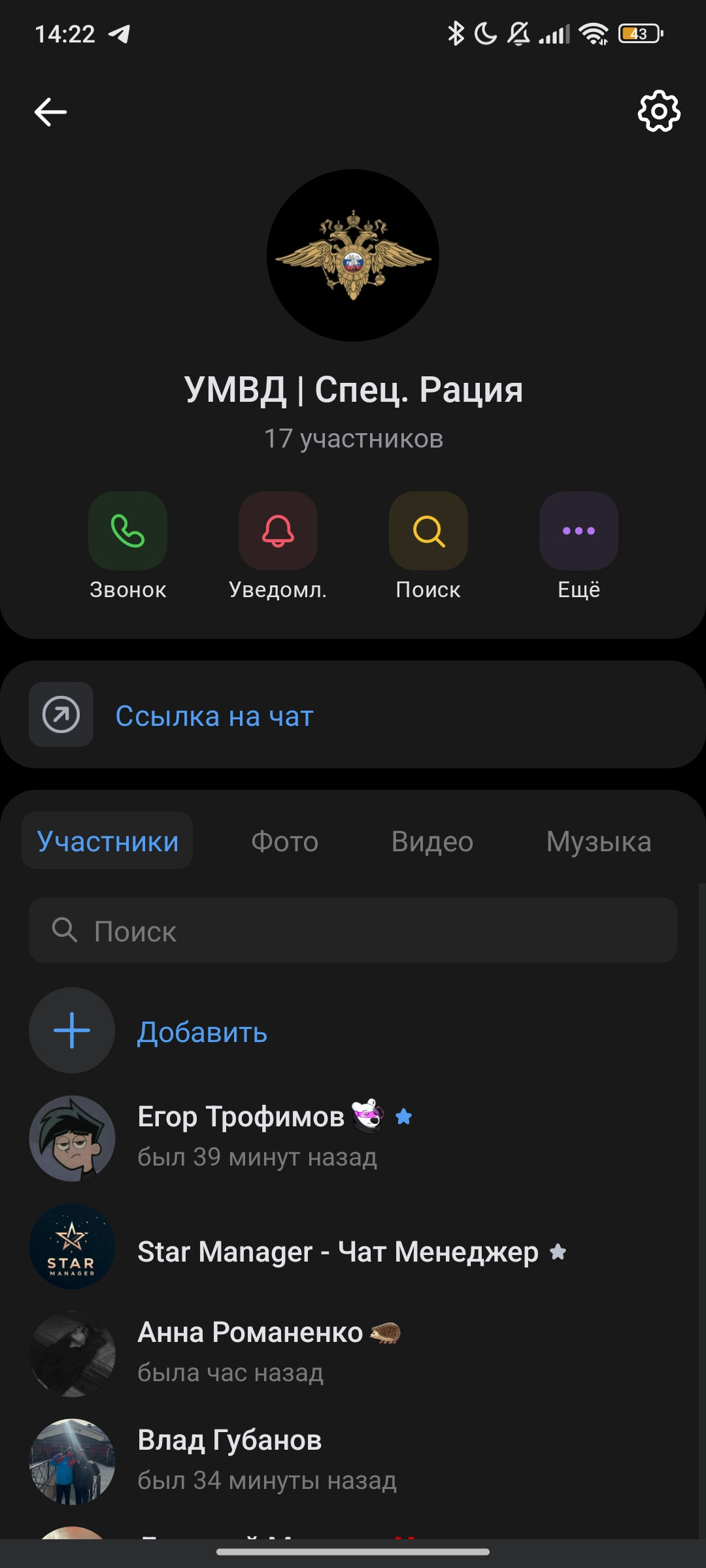Select the Участники tab

[107, 841]
